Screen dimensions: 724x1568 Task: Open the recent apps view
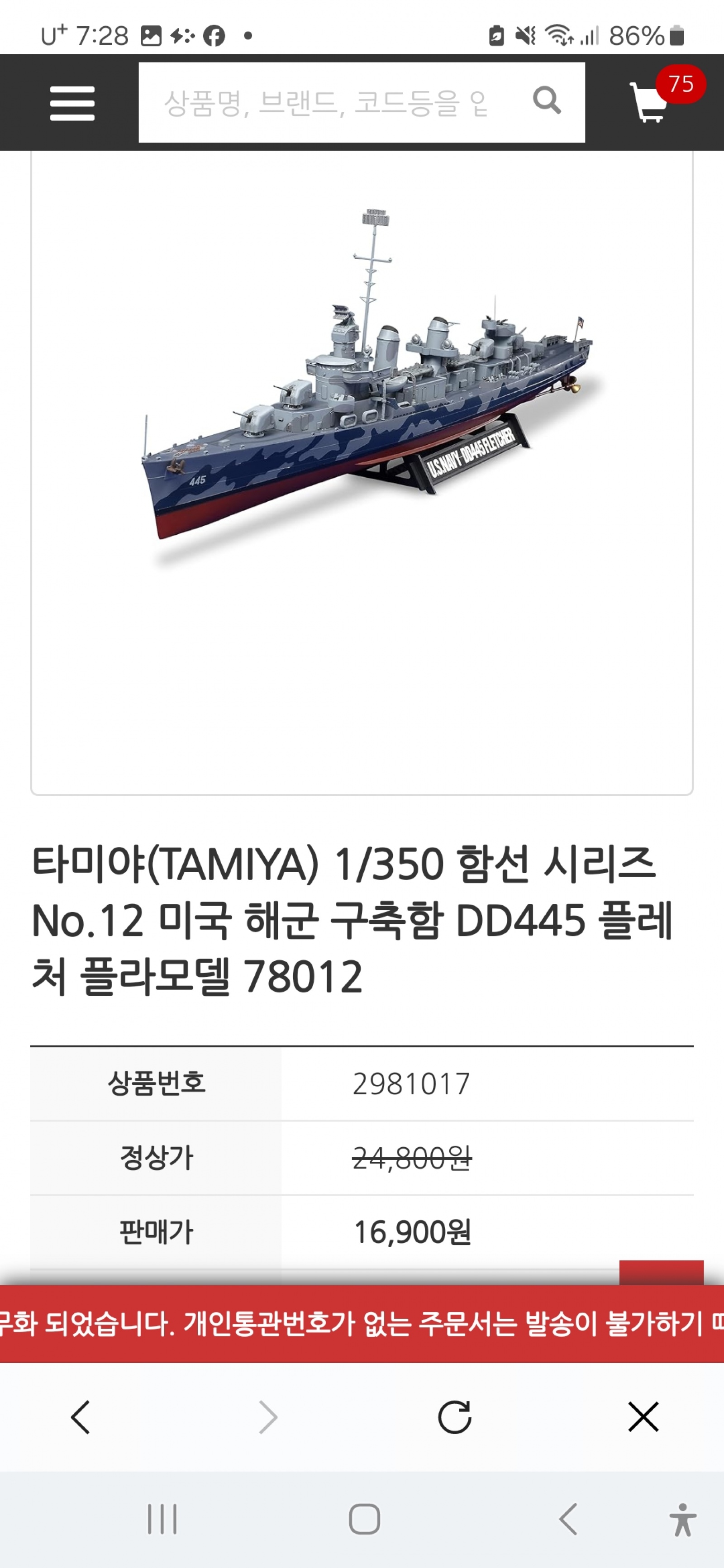tap(162, 1519)
